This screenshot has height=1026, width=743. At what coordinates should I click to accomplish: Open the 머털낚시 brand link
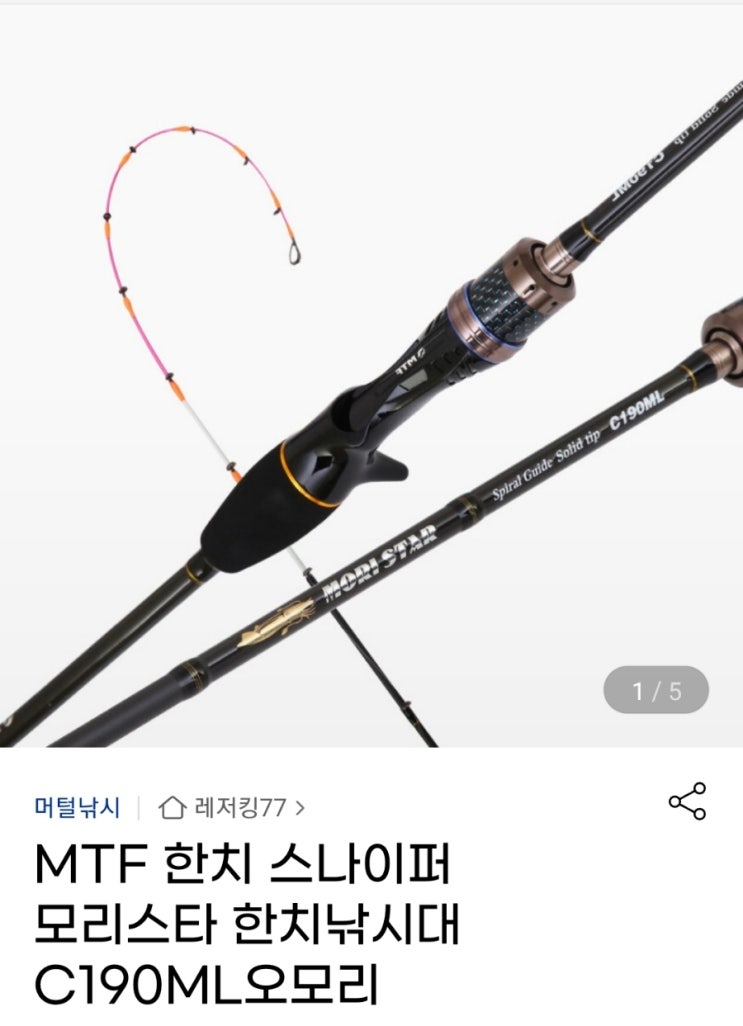(x=77, y=807)
